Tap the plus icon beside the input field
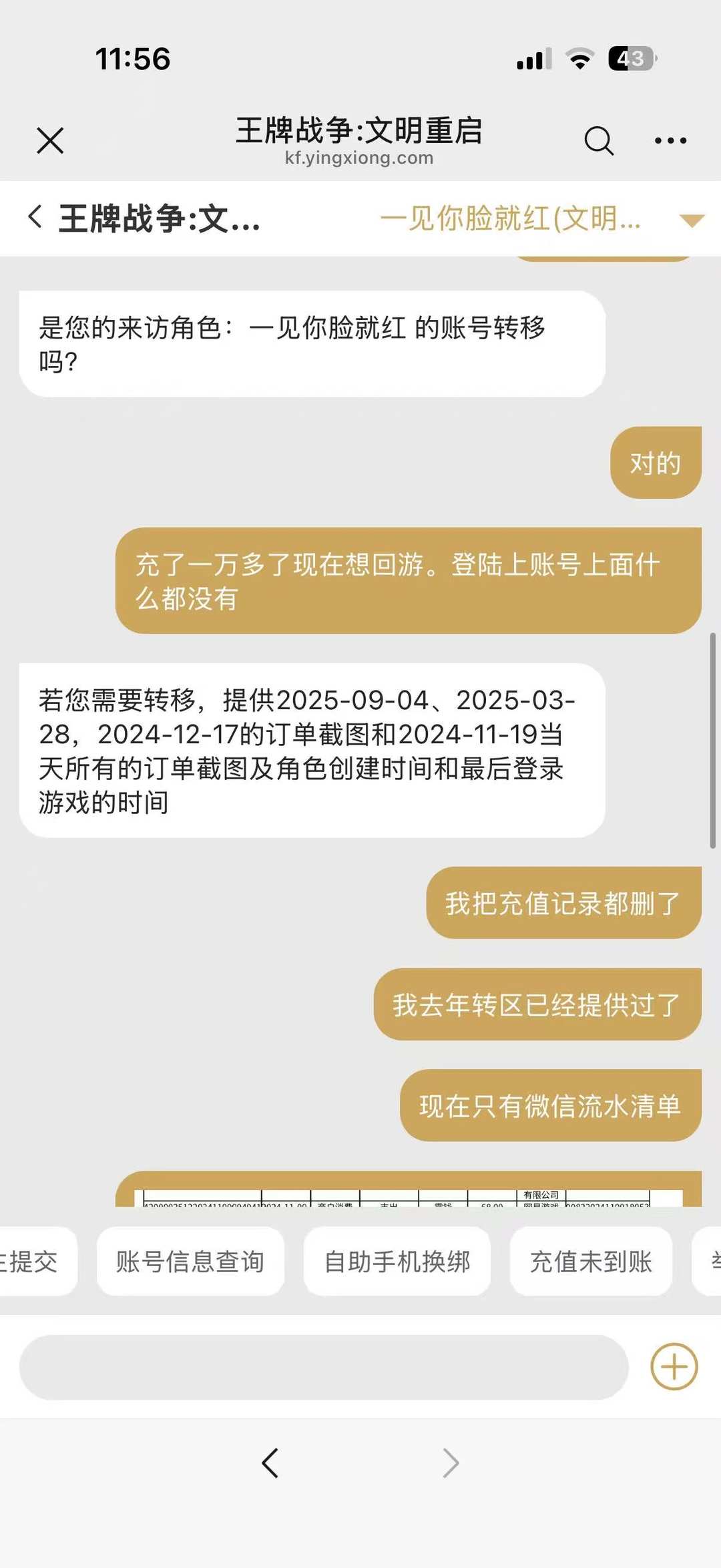 674,1366
